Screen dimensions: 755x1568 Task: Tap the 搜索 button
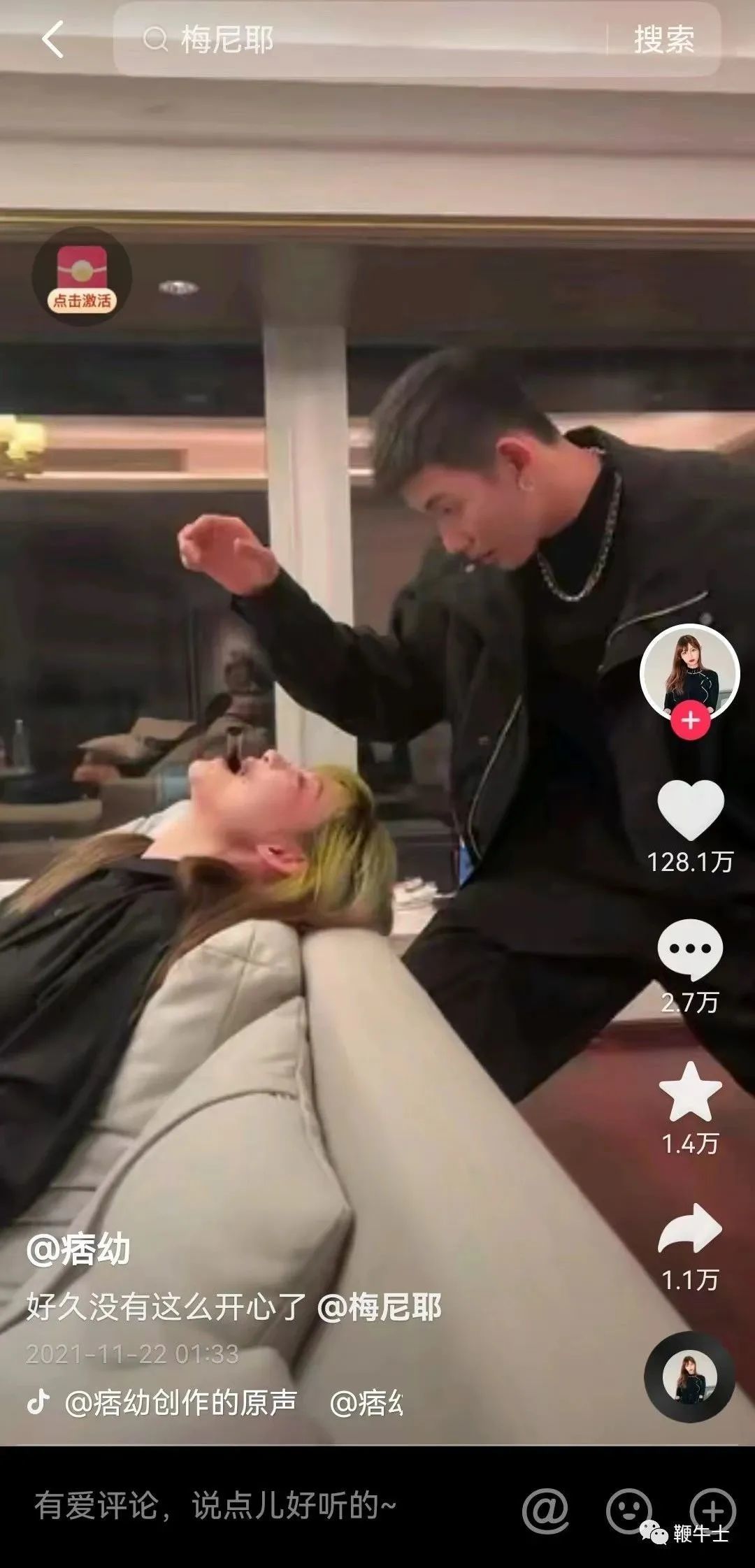coord(663,40)
